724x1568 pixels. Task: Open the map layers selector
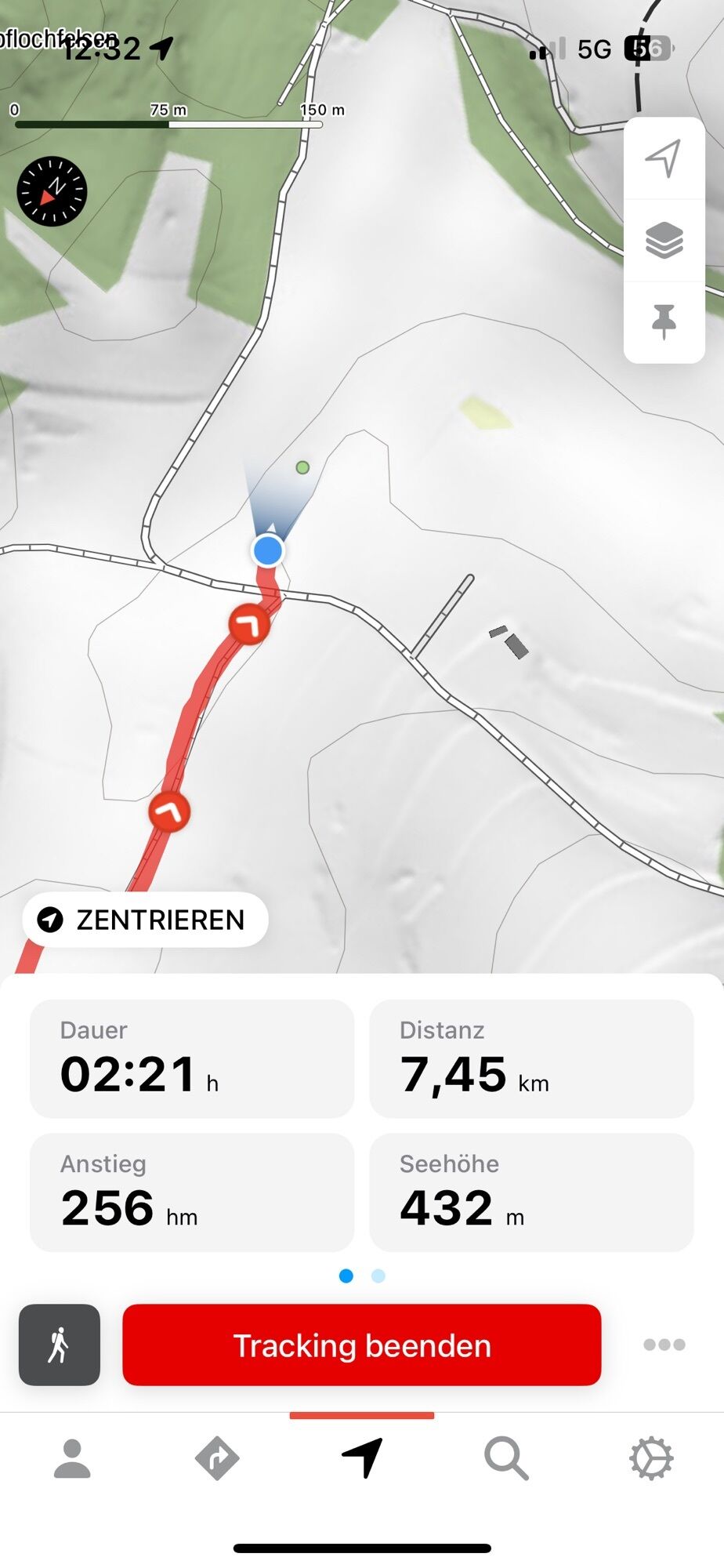pos(664,240)
